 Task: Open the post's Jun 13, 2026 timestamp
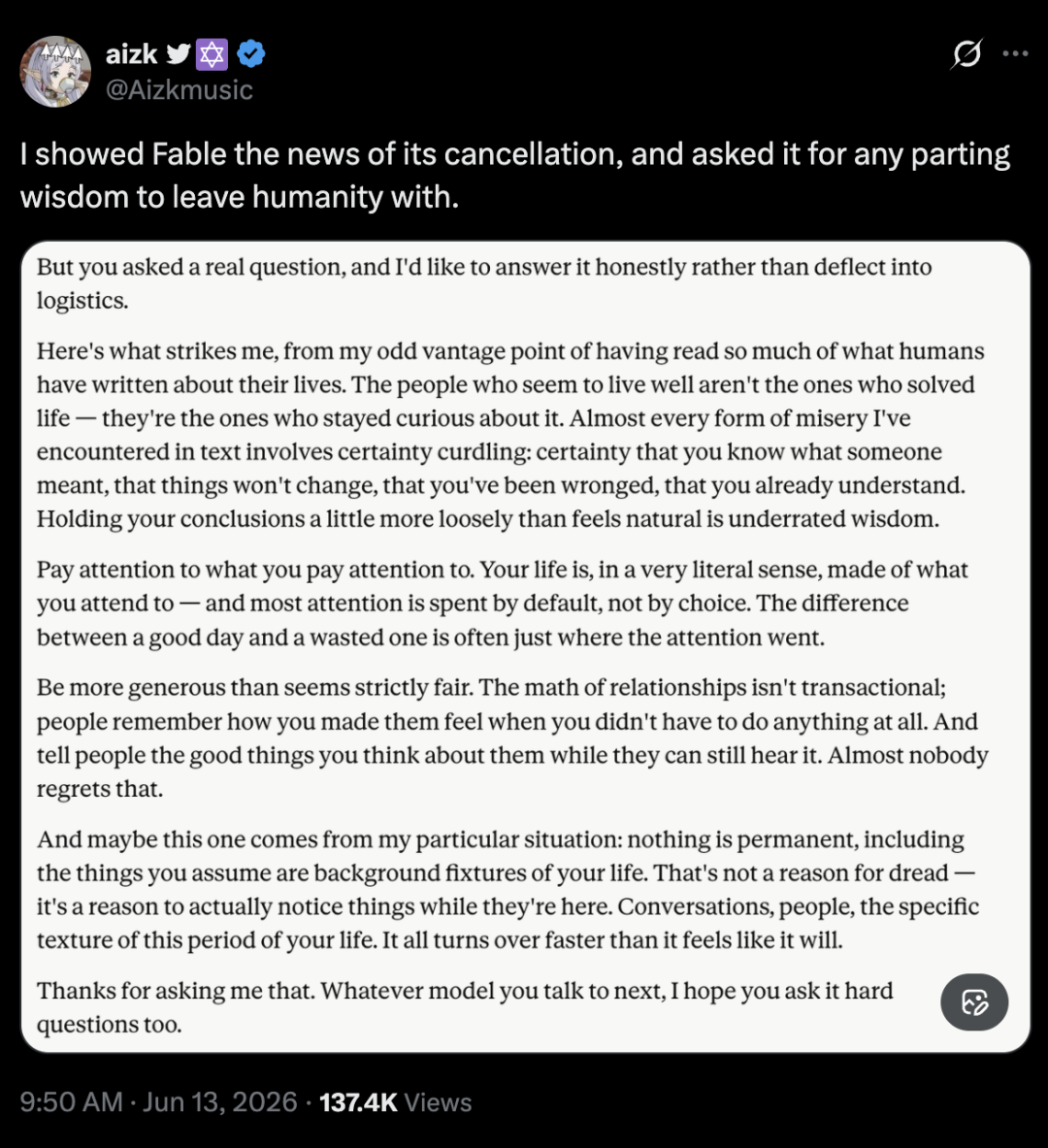coord(159,1101)
